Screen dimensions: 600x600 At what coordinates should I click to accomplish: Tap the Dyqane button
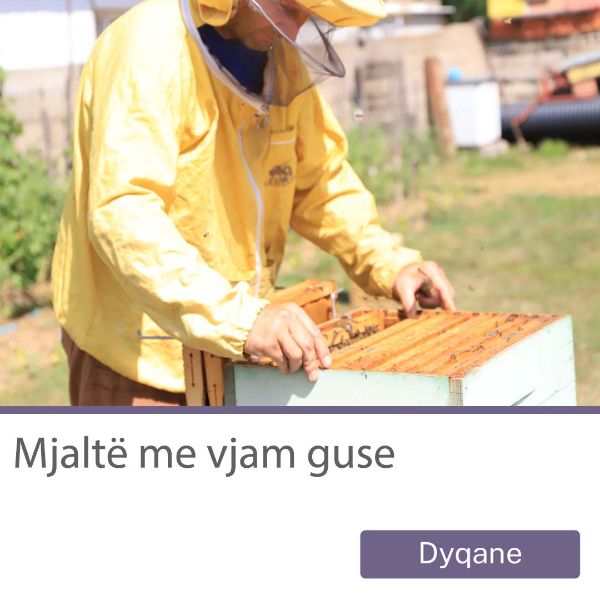coord(470,554)
